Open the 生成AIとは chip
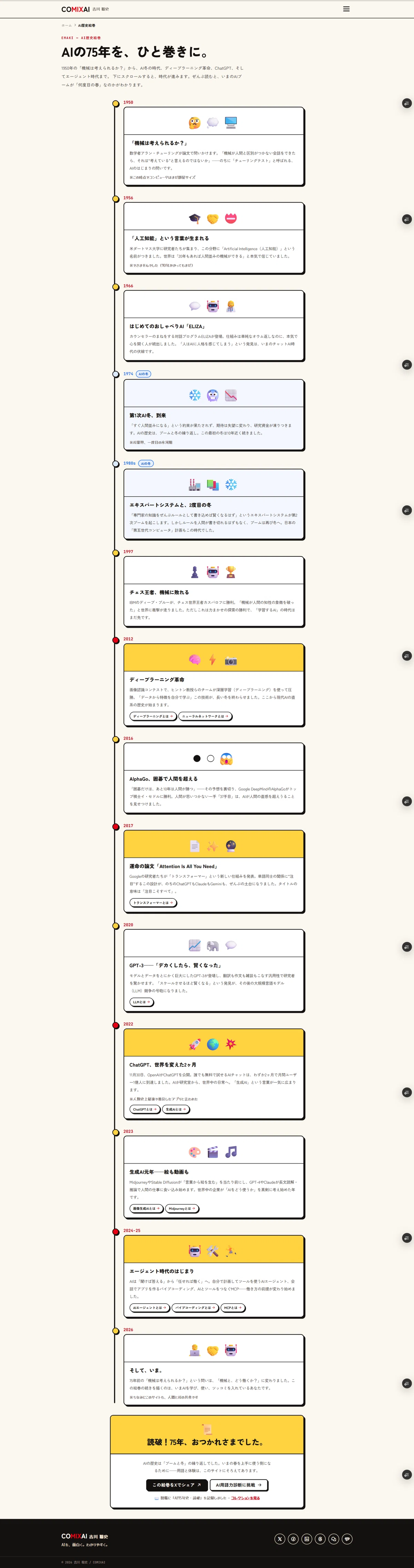This screenshot has width=414, height=1568. [x=176, y=1109]
